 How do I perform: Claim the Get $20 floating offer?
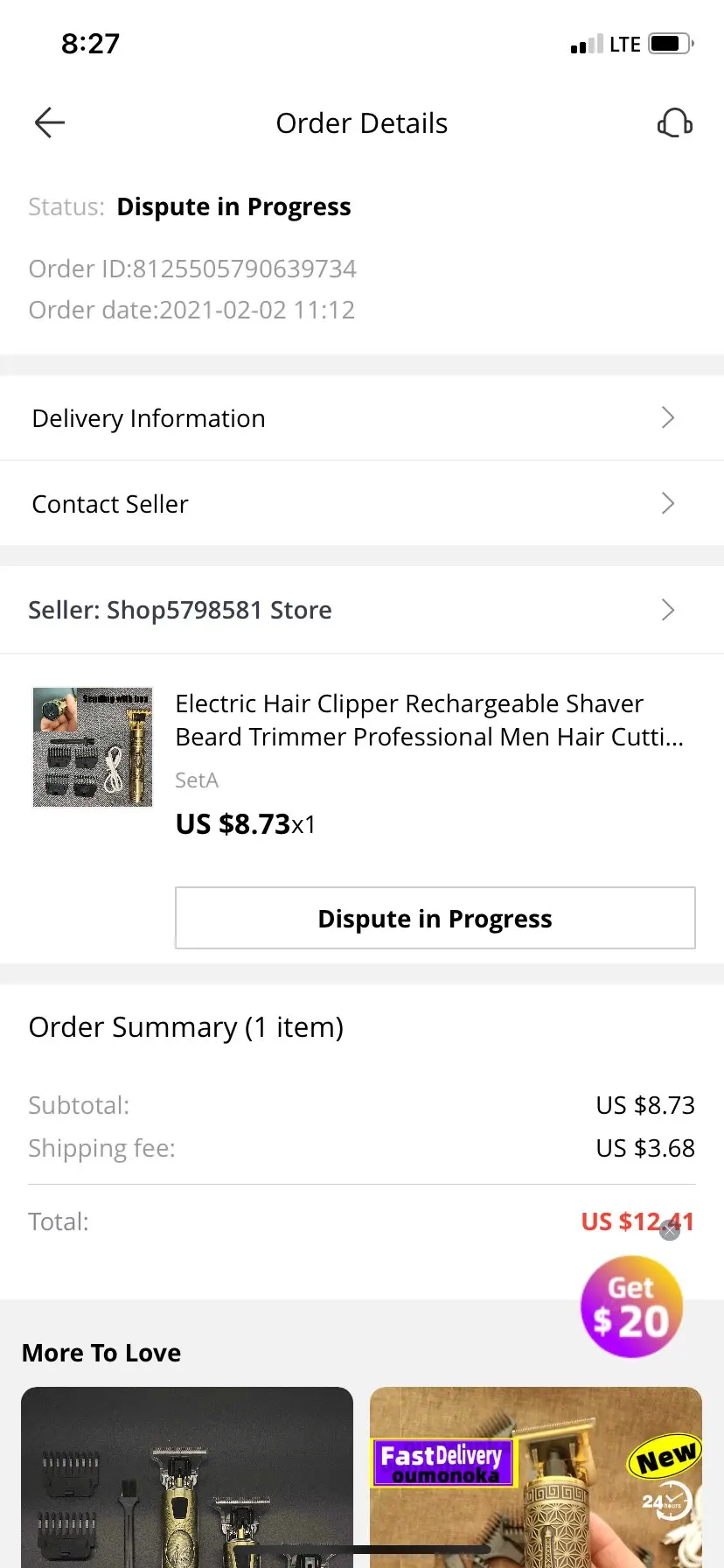pos(631,1308)
